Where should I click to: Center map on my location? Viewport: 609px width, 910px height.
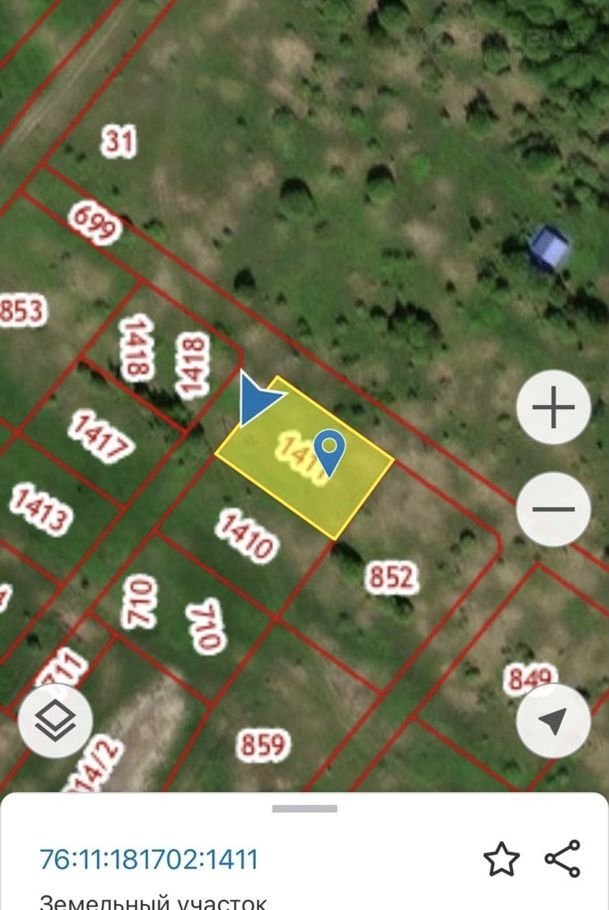click(x=553, y=720)
